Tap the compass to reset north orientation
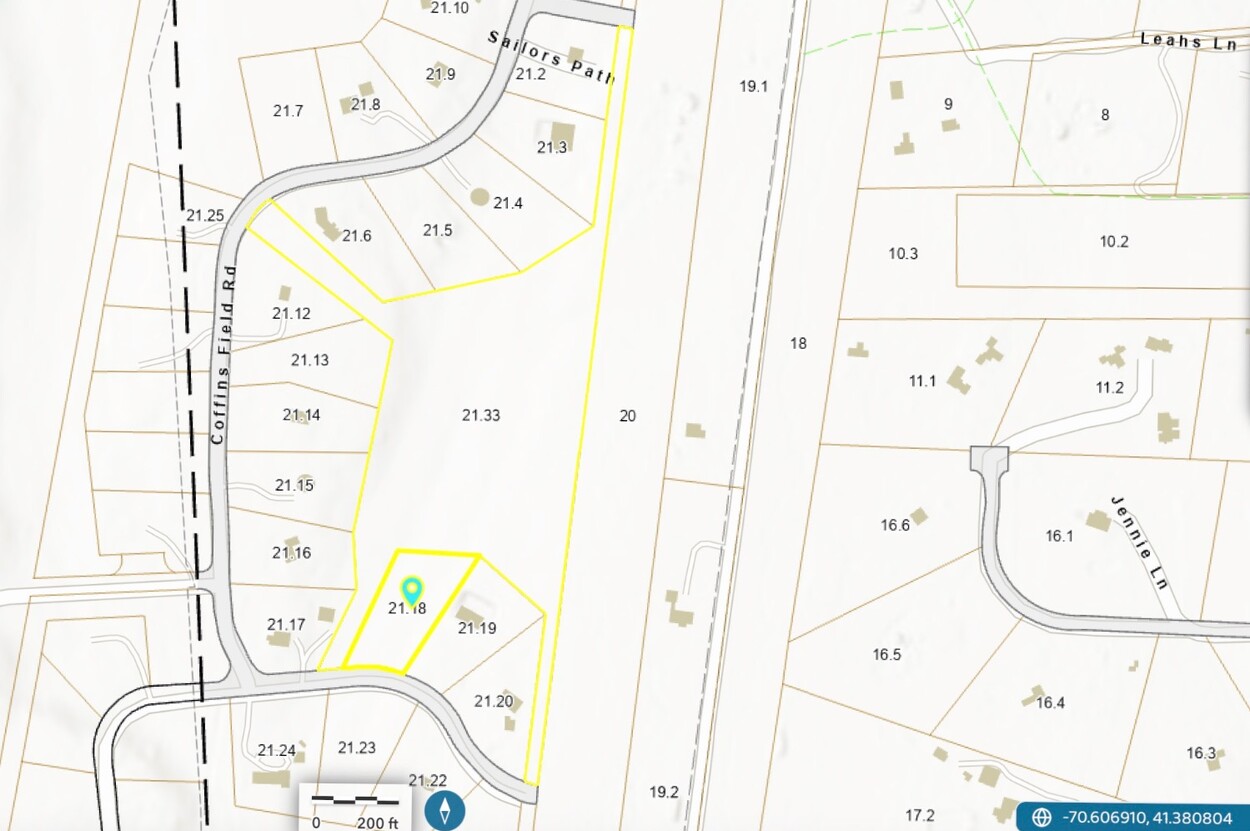 (x=444, y=809)
